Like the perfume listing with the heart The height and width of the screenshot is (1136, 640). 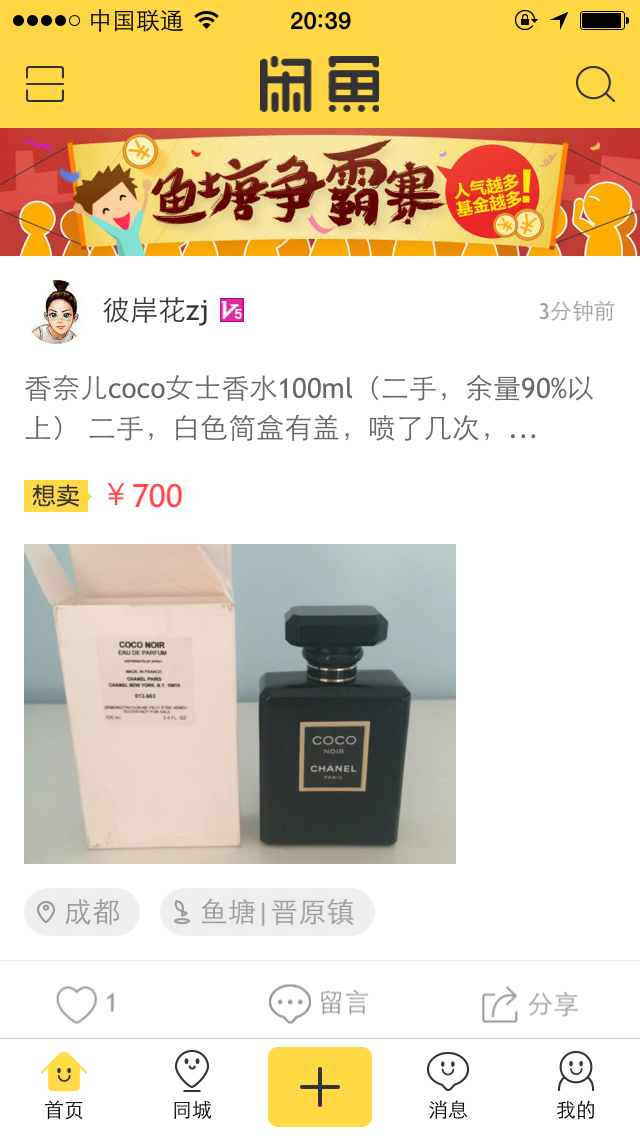pyautogui.click(x=78, y=1004)
